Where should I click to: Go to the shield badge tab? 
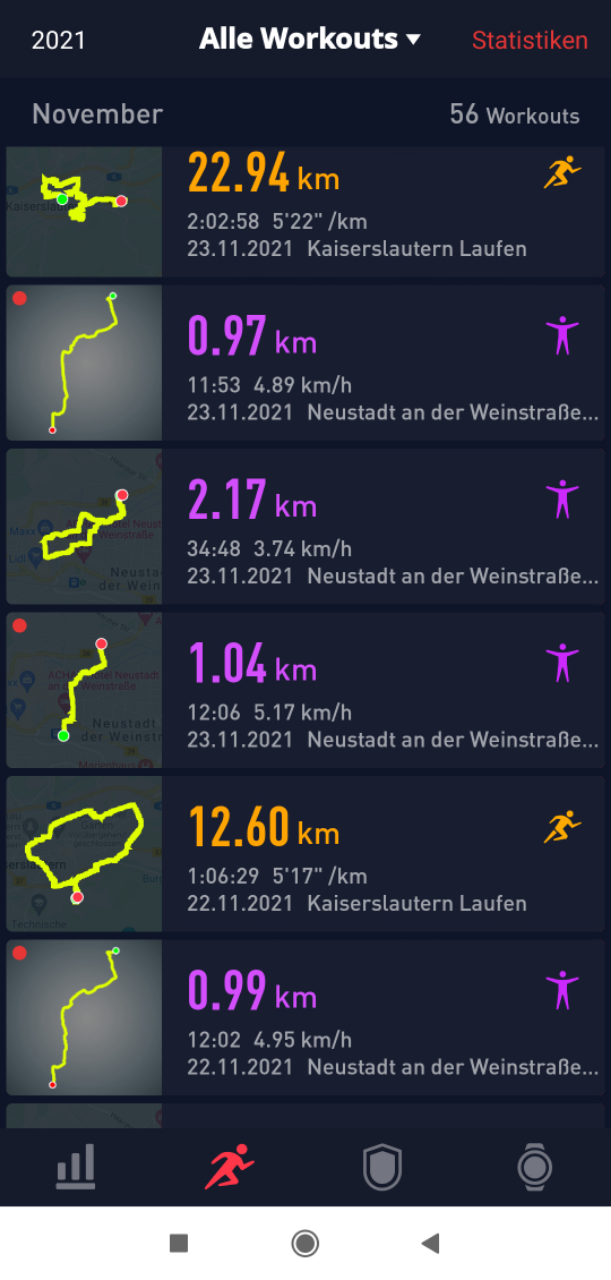tap(382, 1167)
